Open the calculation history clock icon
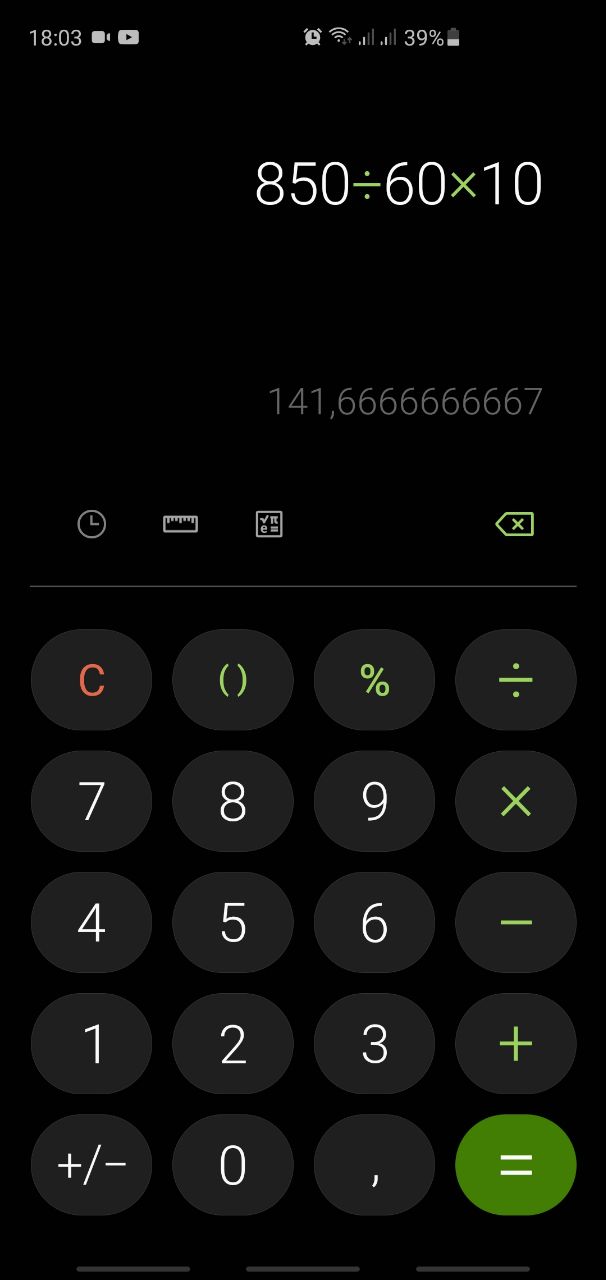 tap(92, 524)
